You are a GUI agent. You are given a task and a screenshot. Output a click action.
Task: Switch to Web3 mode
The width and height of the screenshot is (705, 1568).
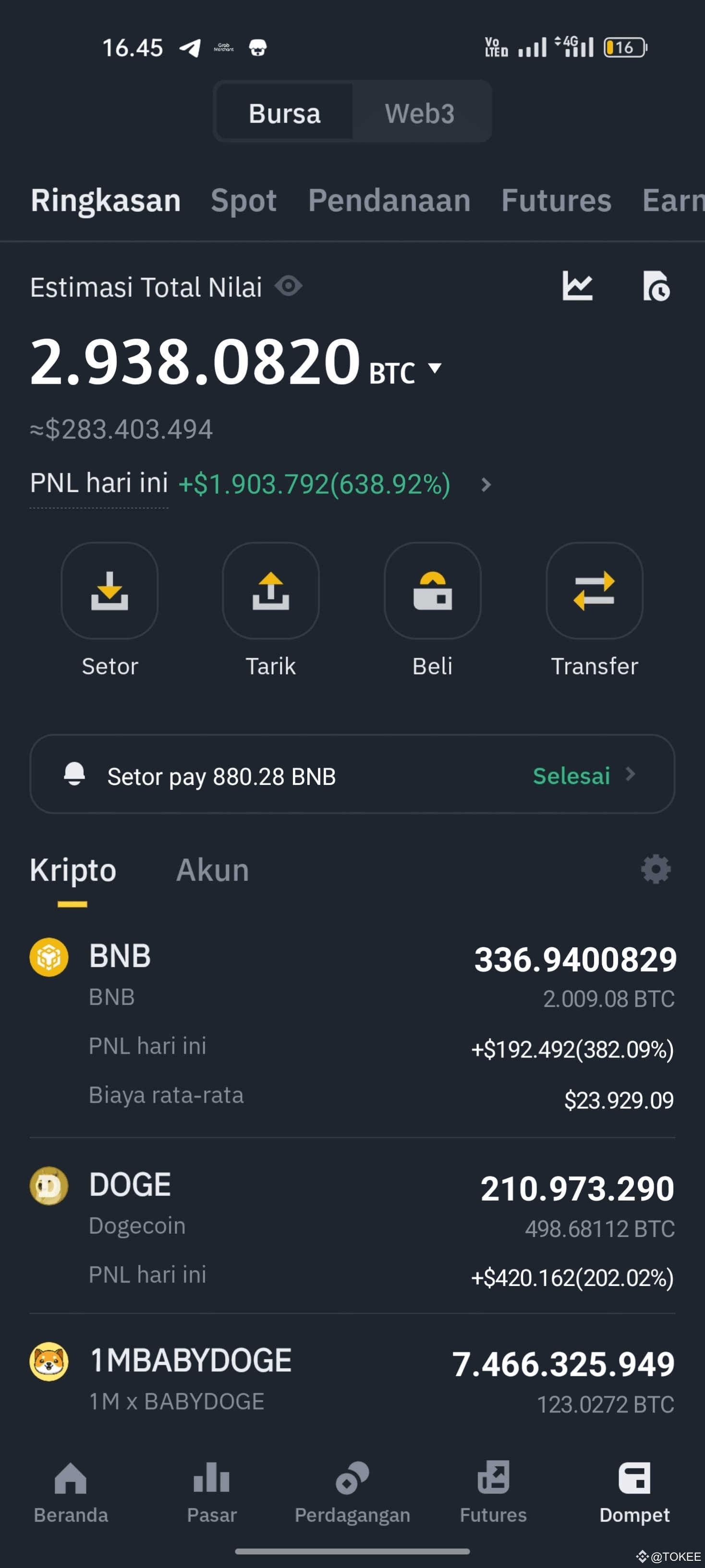(420, 112)
